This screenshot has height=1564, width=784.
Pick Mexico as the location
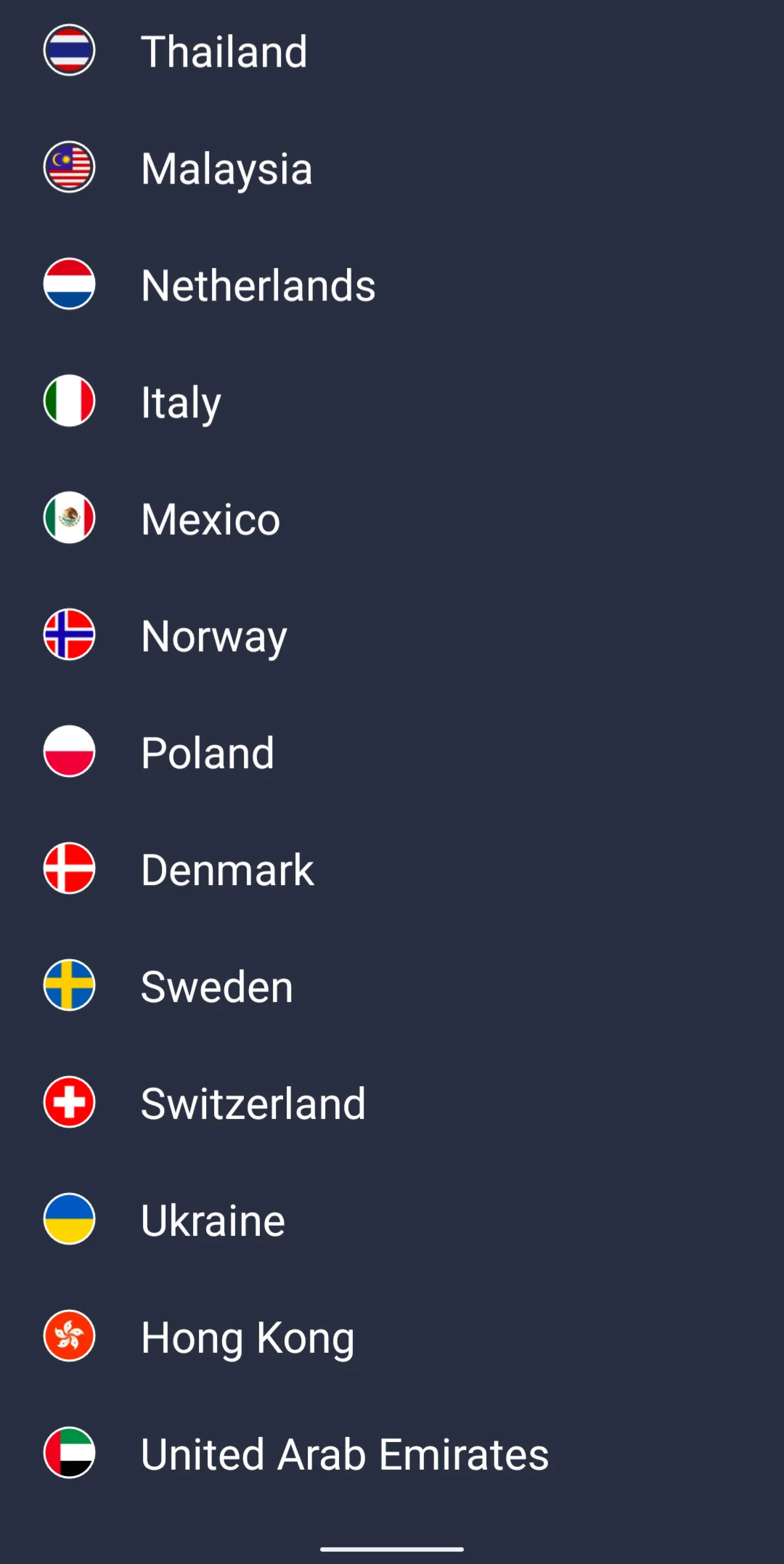[392, 518]
